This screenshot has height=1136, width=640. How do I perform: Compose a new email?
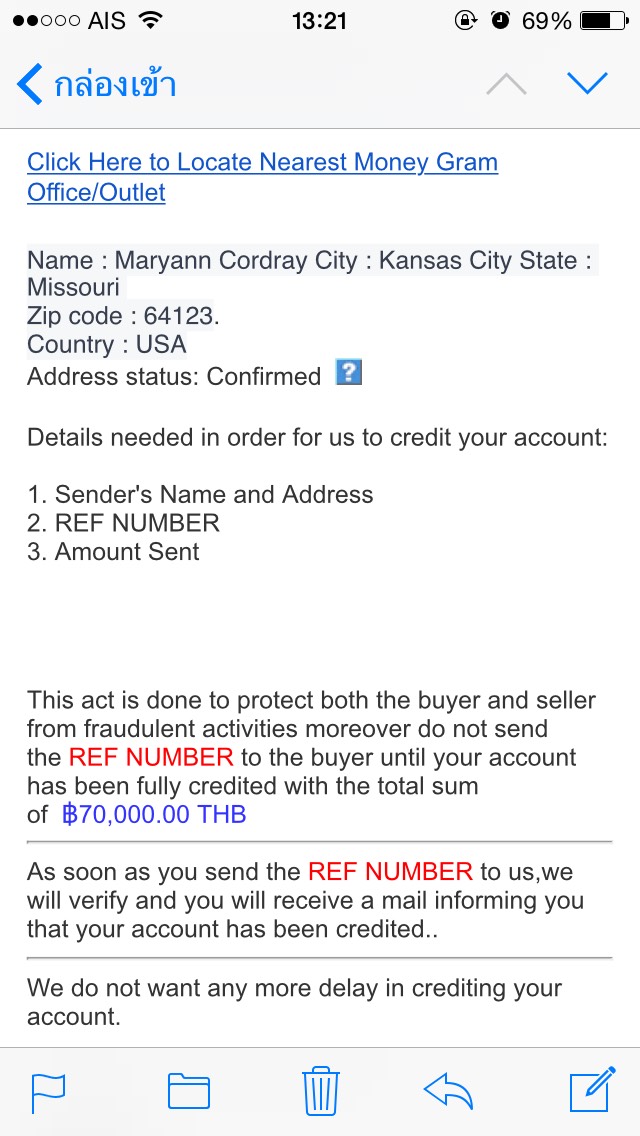coord(592,1090)
